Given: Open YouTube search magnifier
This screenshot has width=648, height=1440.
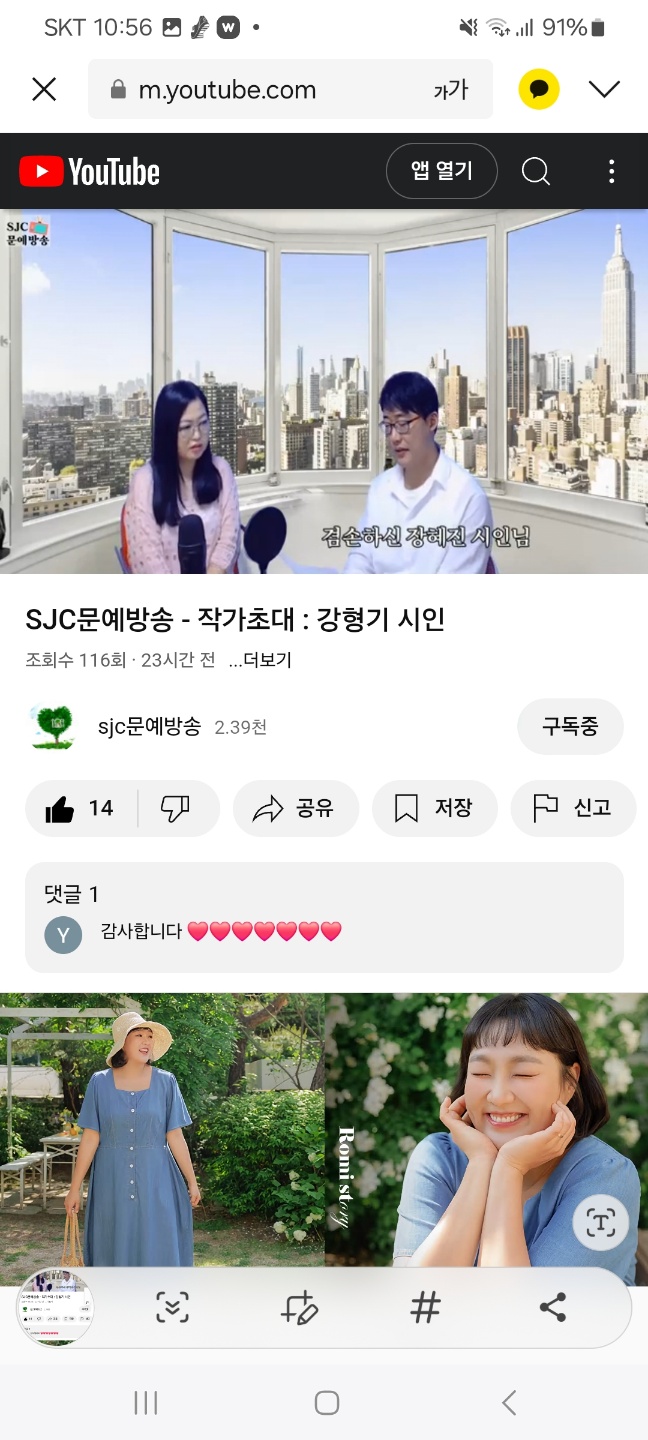Looking at the screenshot, I should (536, 172).
